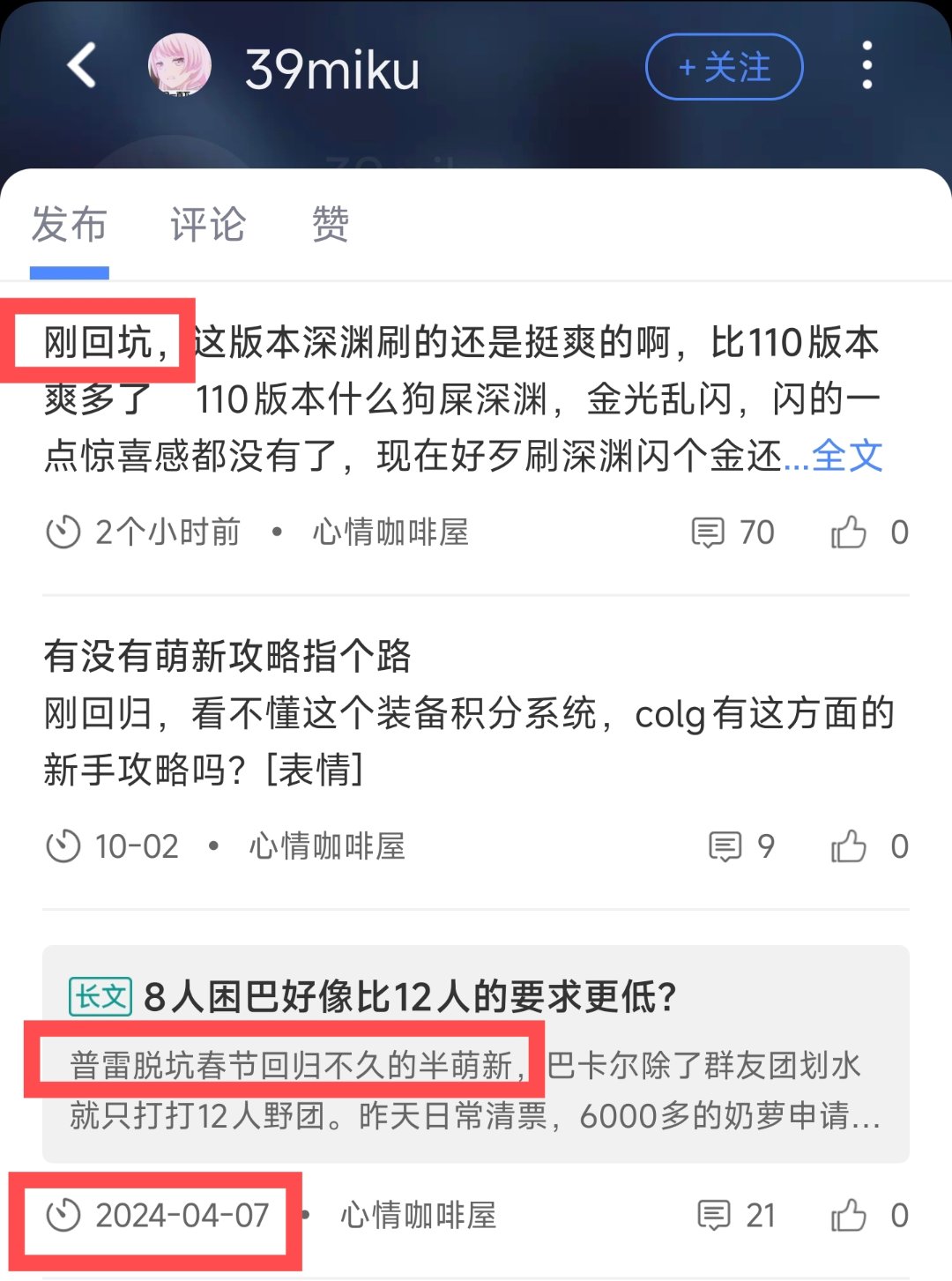Switch to the 评论 tab
Image resolution: width=952 pixels, height=1281 pixels.
(x=208, y=225)
